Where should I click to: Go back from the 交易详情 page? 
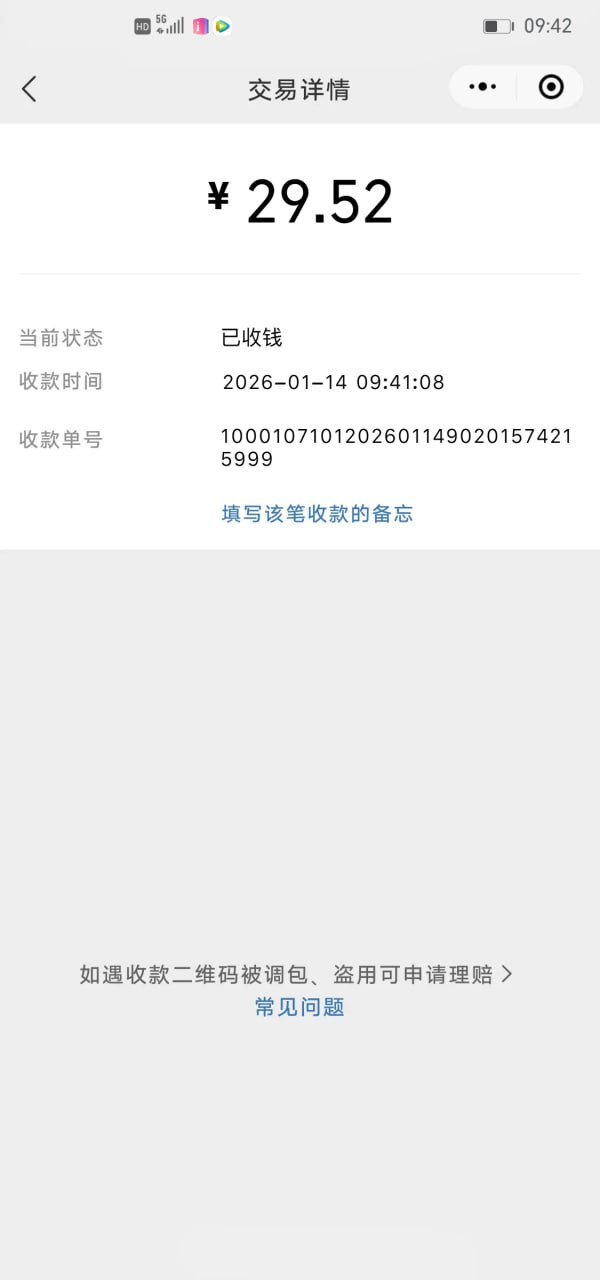(x=29, y=89)
